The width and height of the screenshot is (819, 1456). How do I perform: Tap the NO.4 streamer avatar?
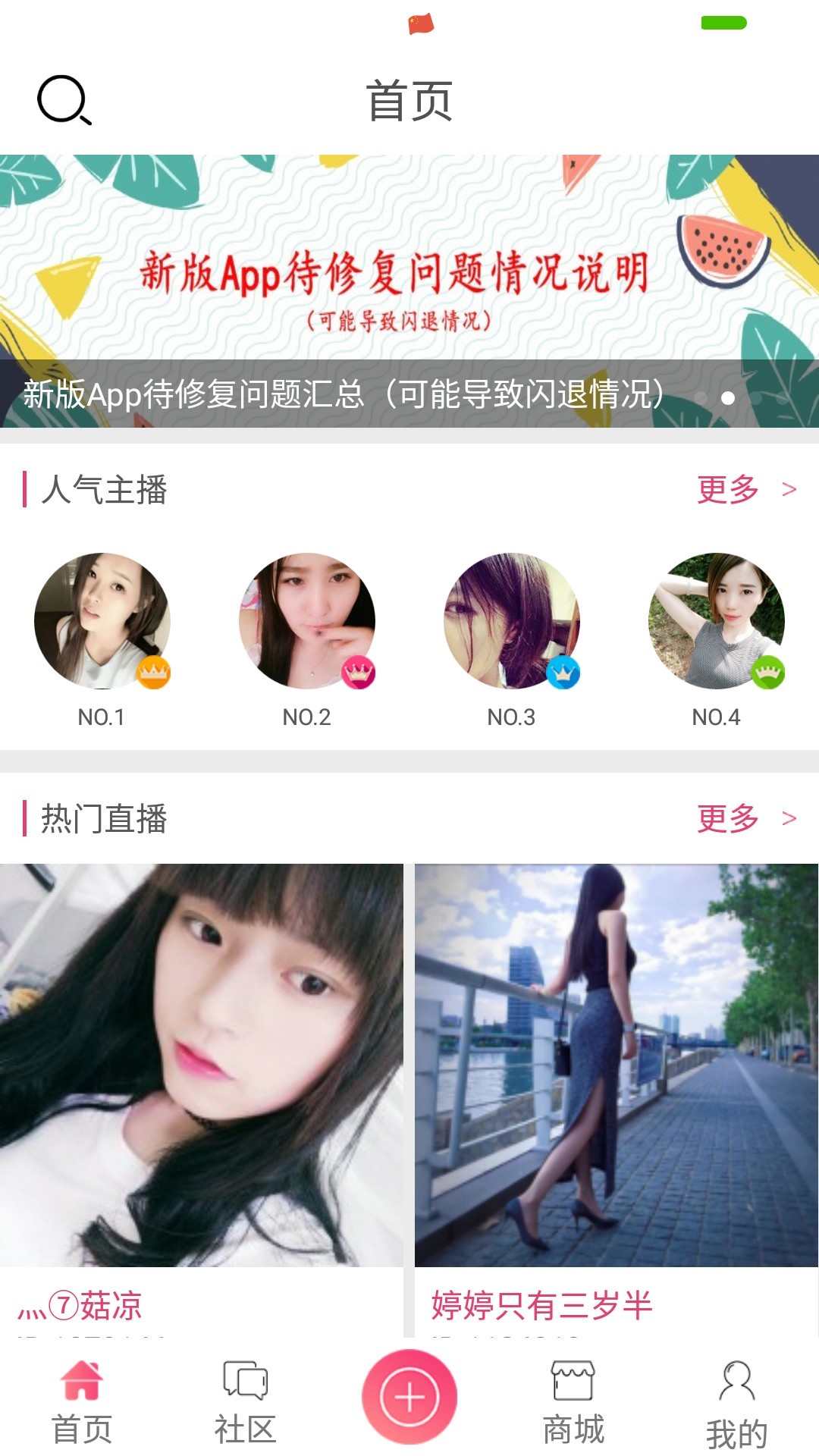[717, 621]
